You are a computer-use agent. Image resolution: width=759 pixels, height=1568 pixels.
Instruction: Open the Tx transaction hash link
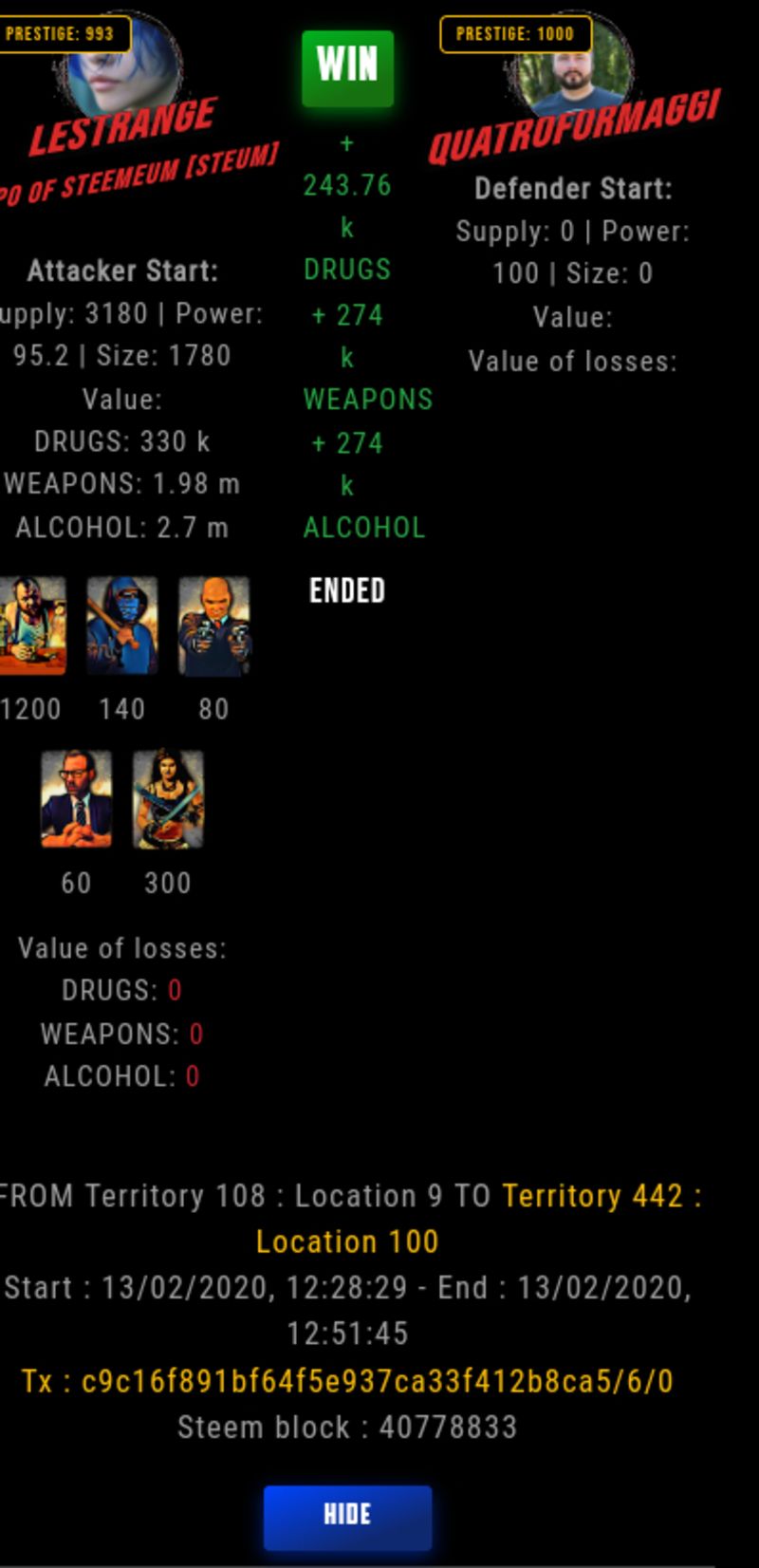click(x=347, y=1381)
